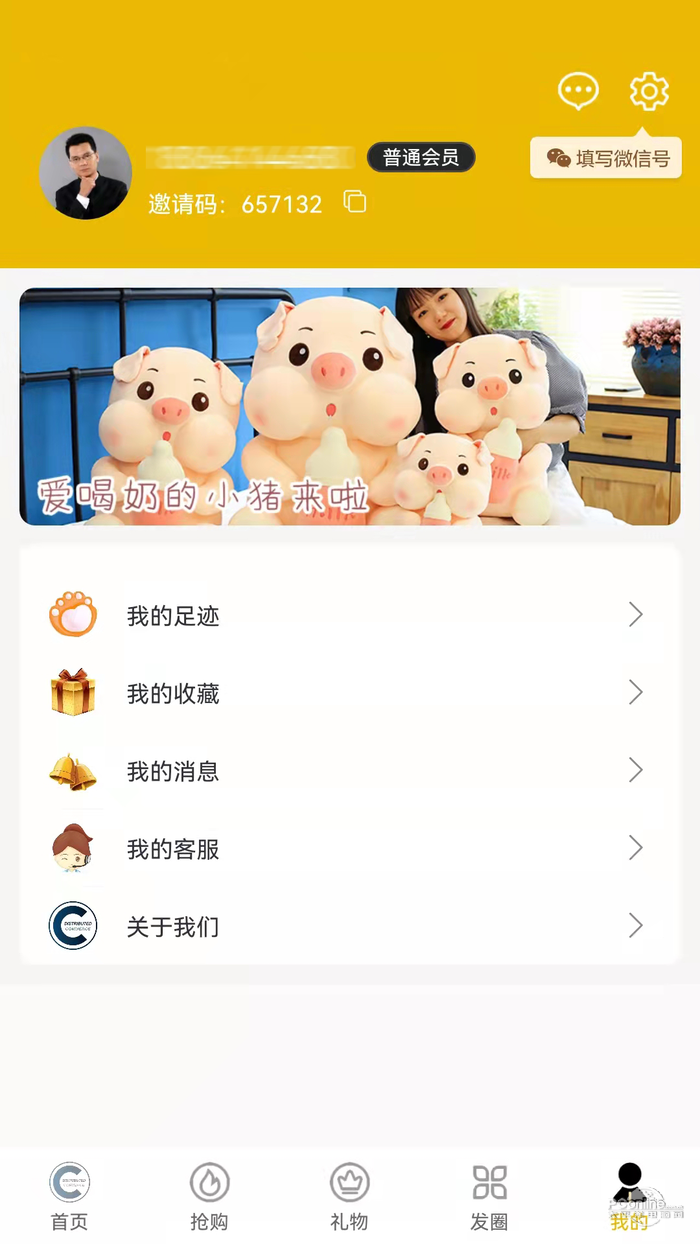This screenshot has height=1244, width=700.
Task: Open 我的足迹
Action: pos(350,615)
